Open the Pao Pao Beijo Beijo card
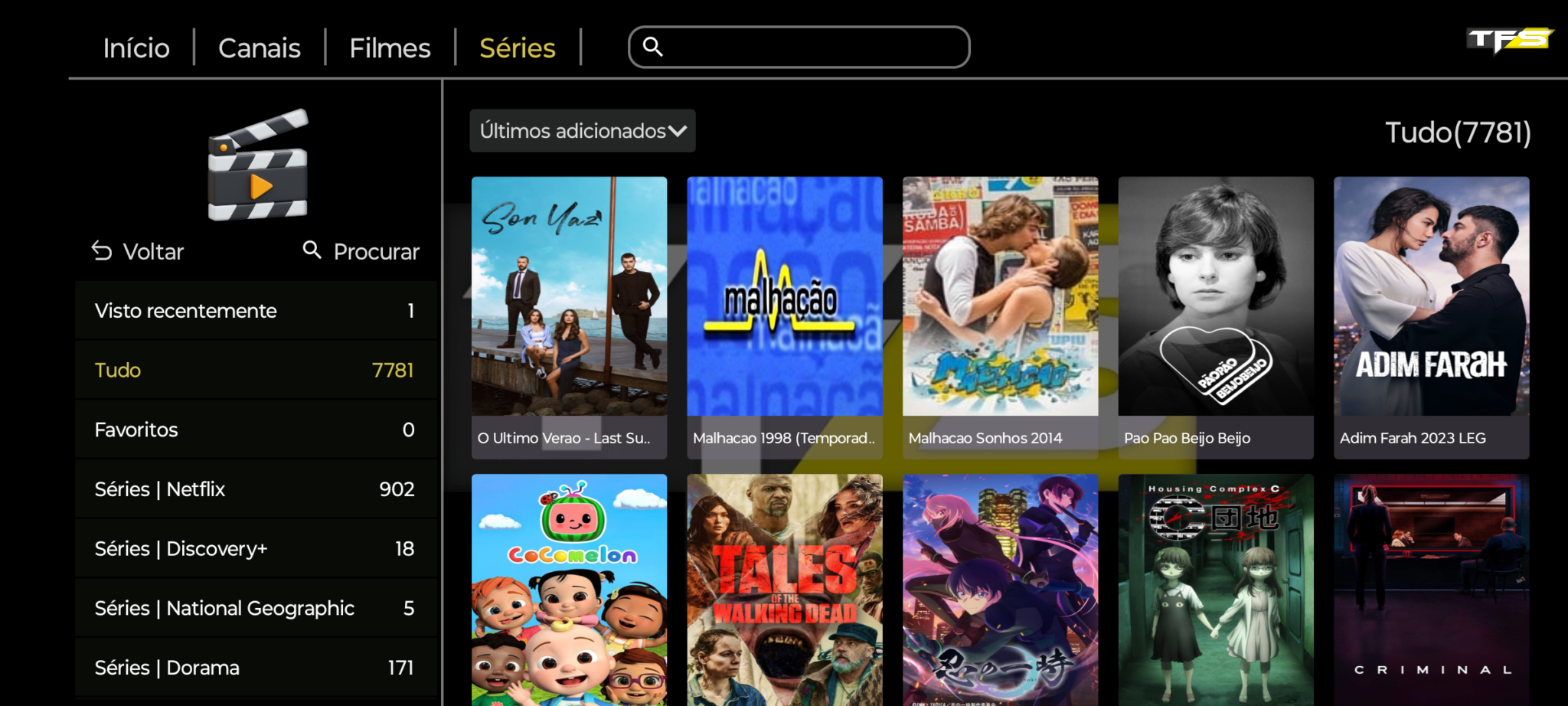1568x706 pixels. pyautogui.click(x=1216, y=317)
